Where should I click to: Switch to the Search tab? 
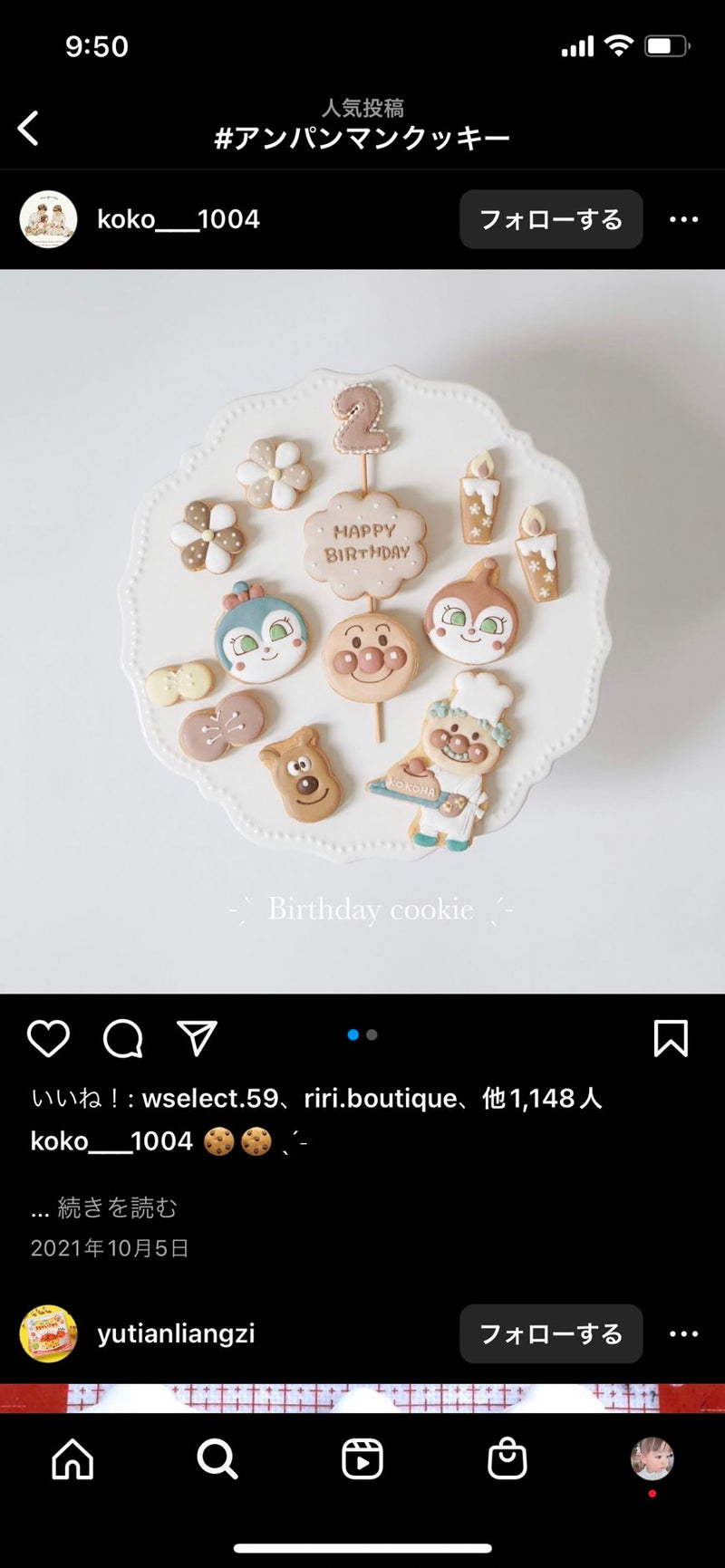tap(217, 1459)
